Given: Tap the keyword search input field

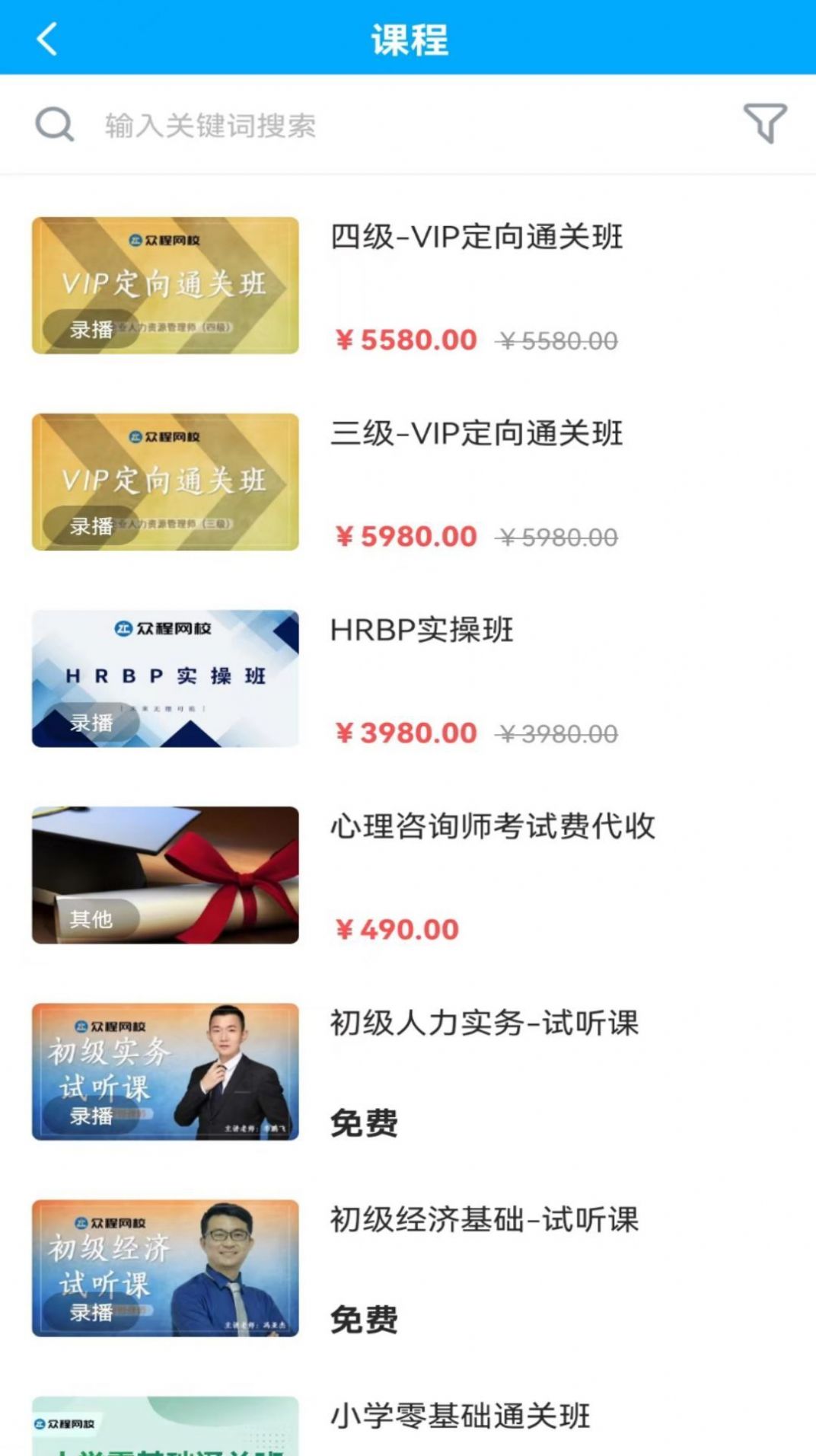Looking at the screenshot, I should [x=304, y=123].
